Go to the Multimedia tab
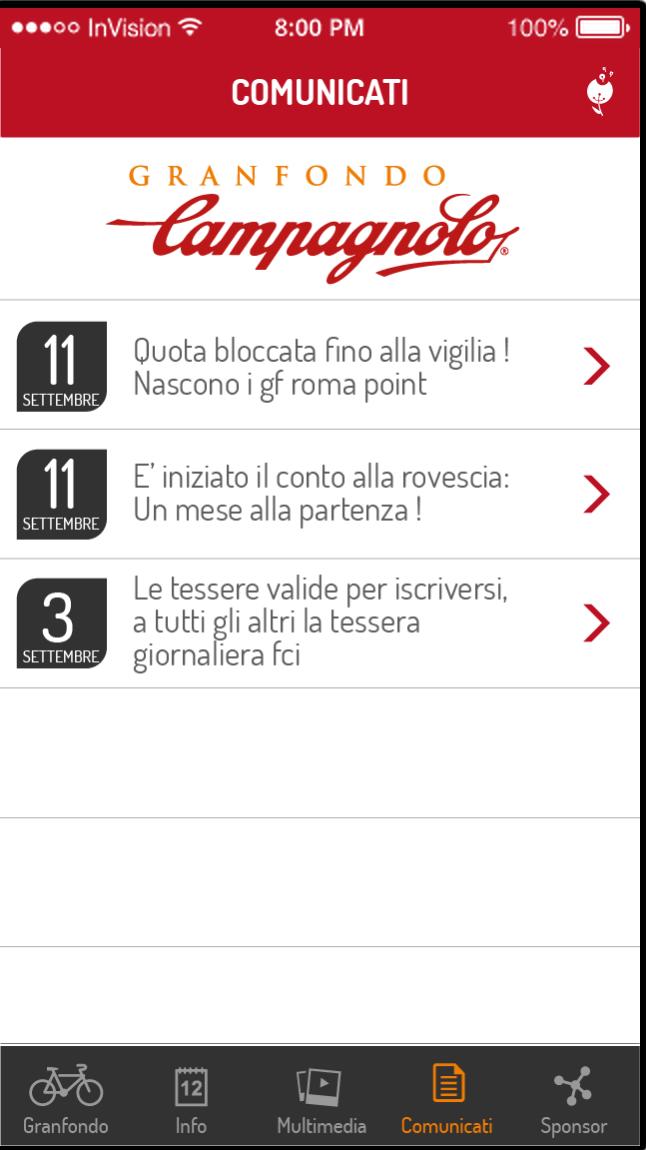 click(x=321, y=1098)
